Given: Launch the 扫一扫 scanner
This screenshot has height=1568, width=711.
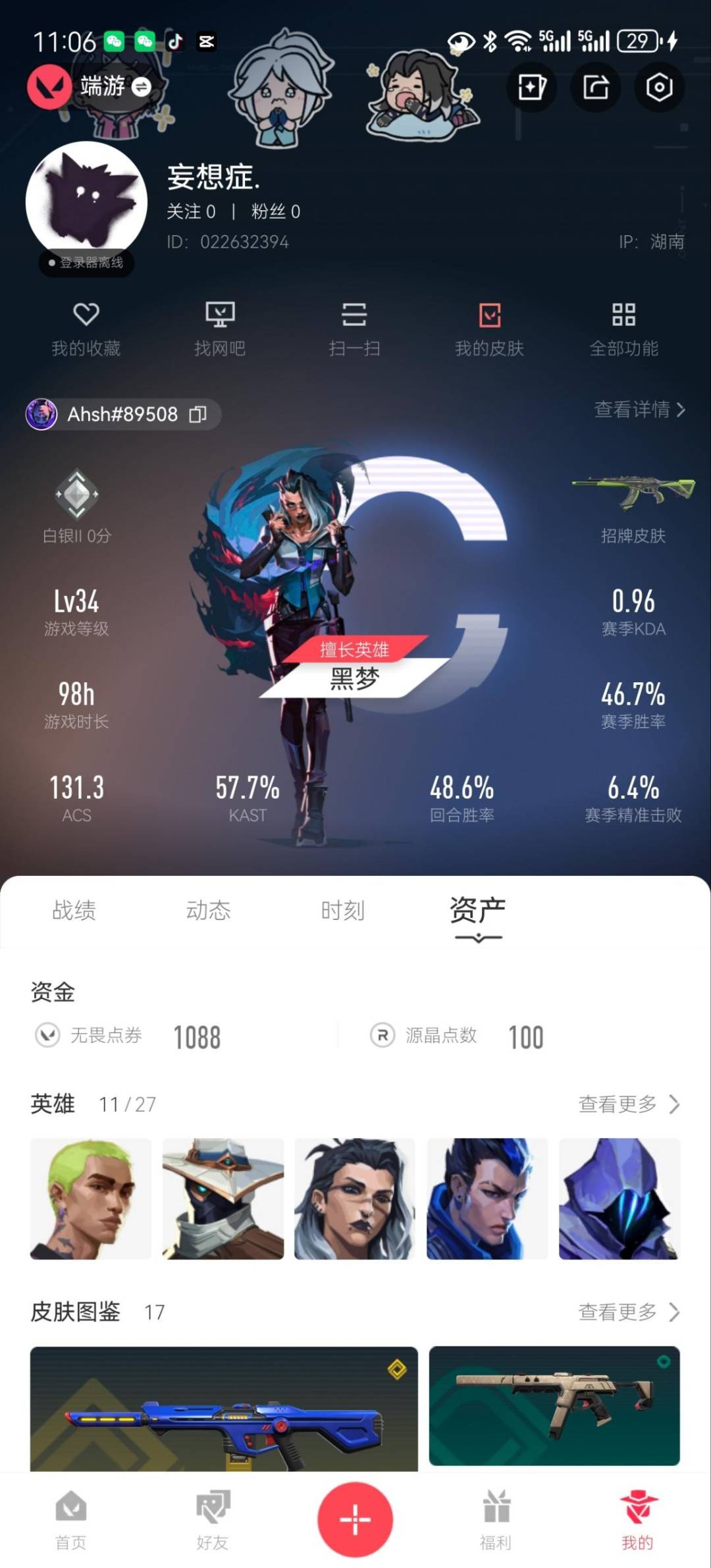Looking at the screenshot, I should (x=354, y=329).
